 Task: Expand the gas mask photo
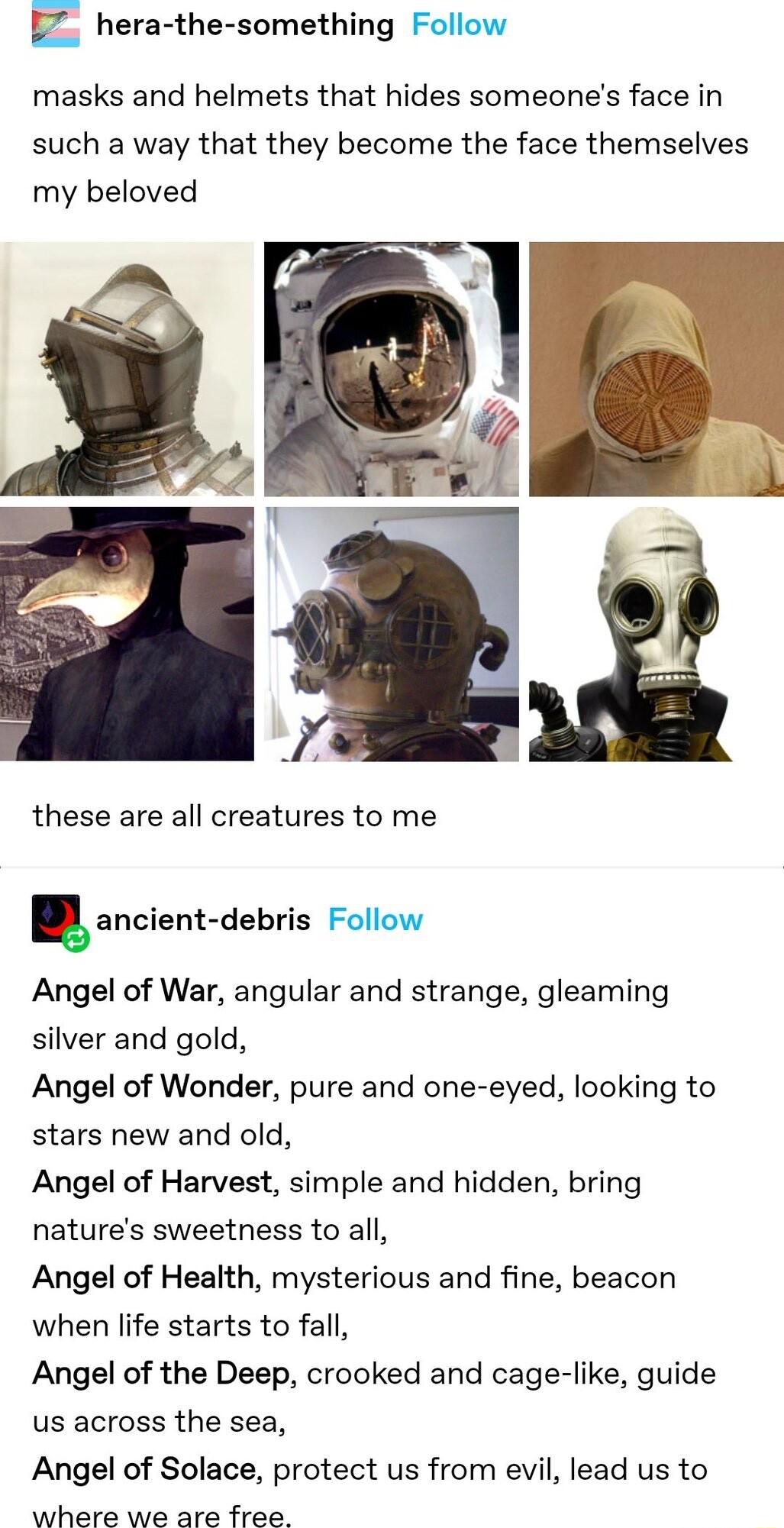tap(656, 634)
